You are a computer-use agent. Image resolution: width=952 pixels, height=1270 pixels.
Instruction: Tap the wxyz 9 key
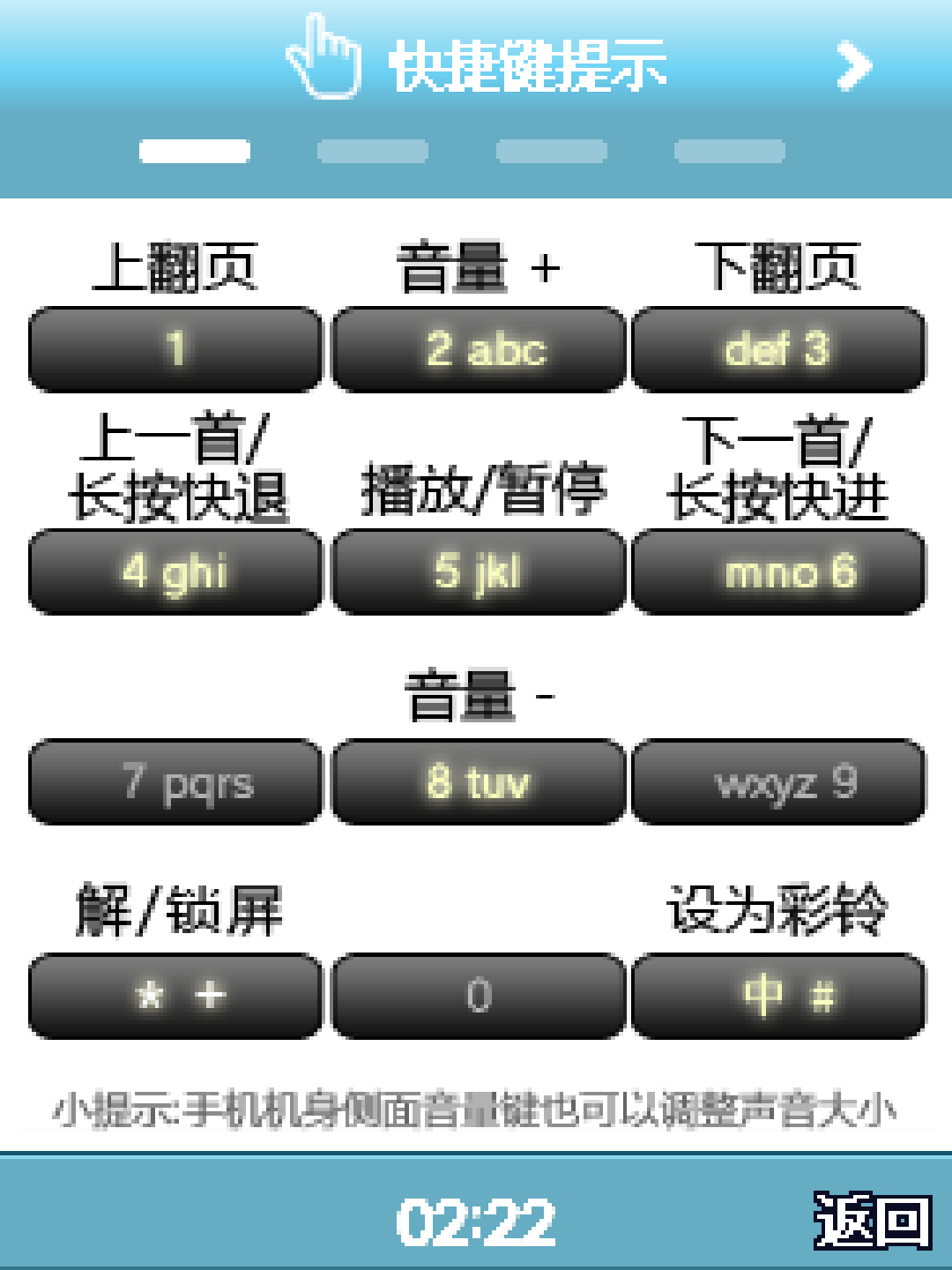tap(778, 782)
